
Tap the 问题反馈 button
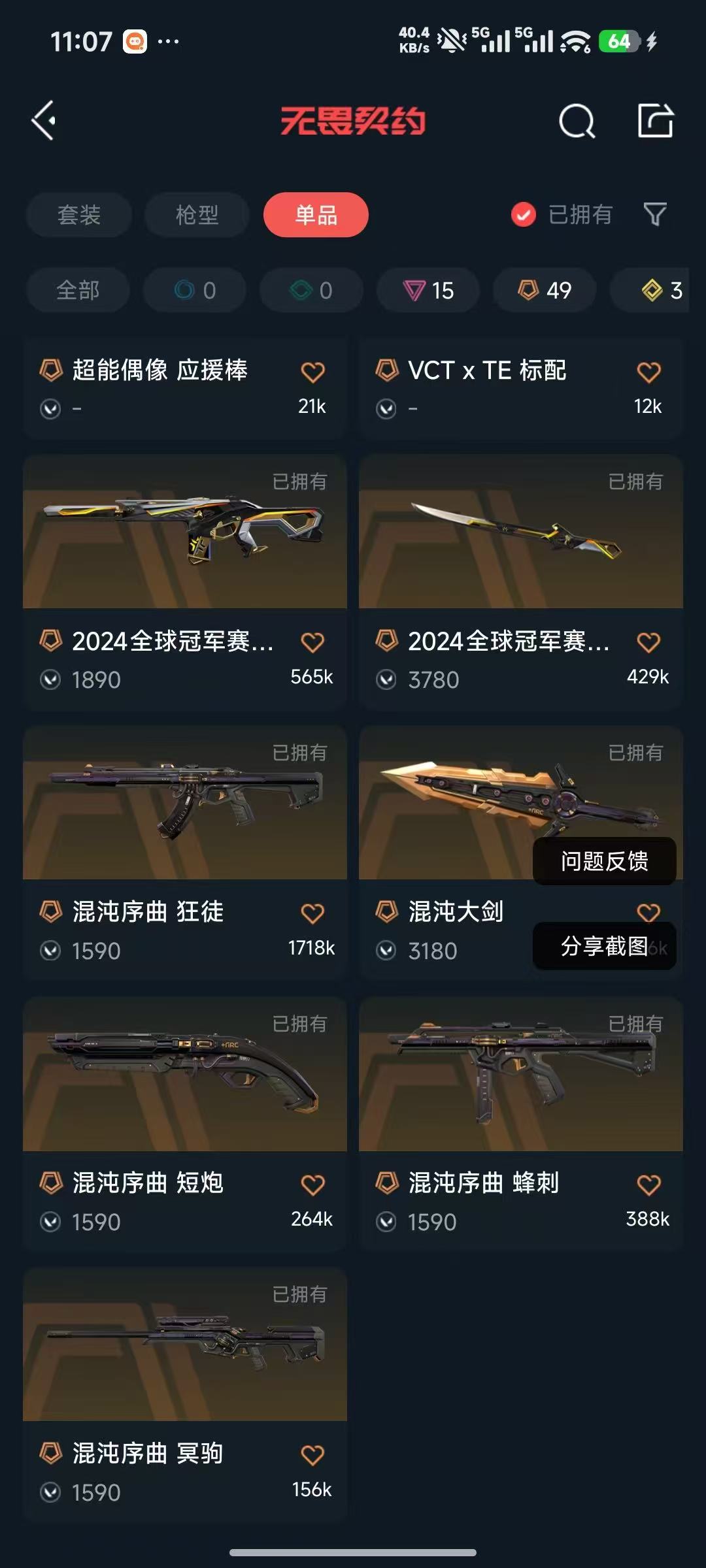pyautogui.click(x=604, y=861)
